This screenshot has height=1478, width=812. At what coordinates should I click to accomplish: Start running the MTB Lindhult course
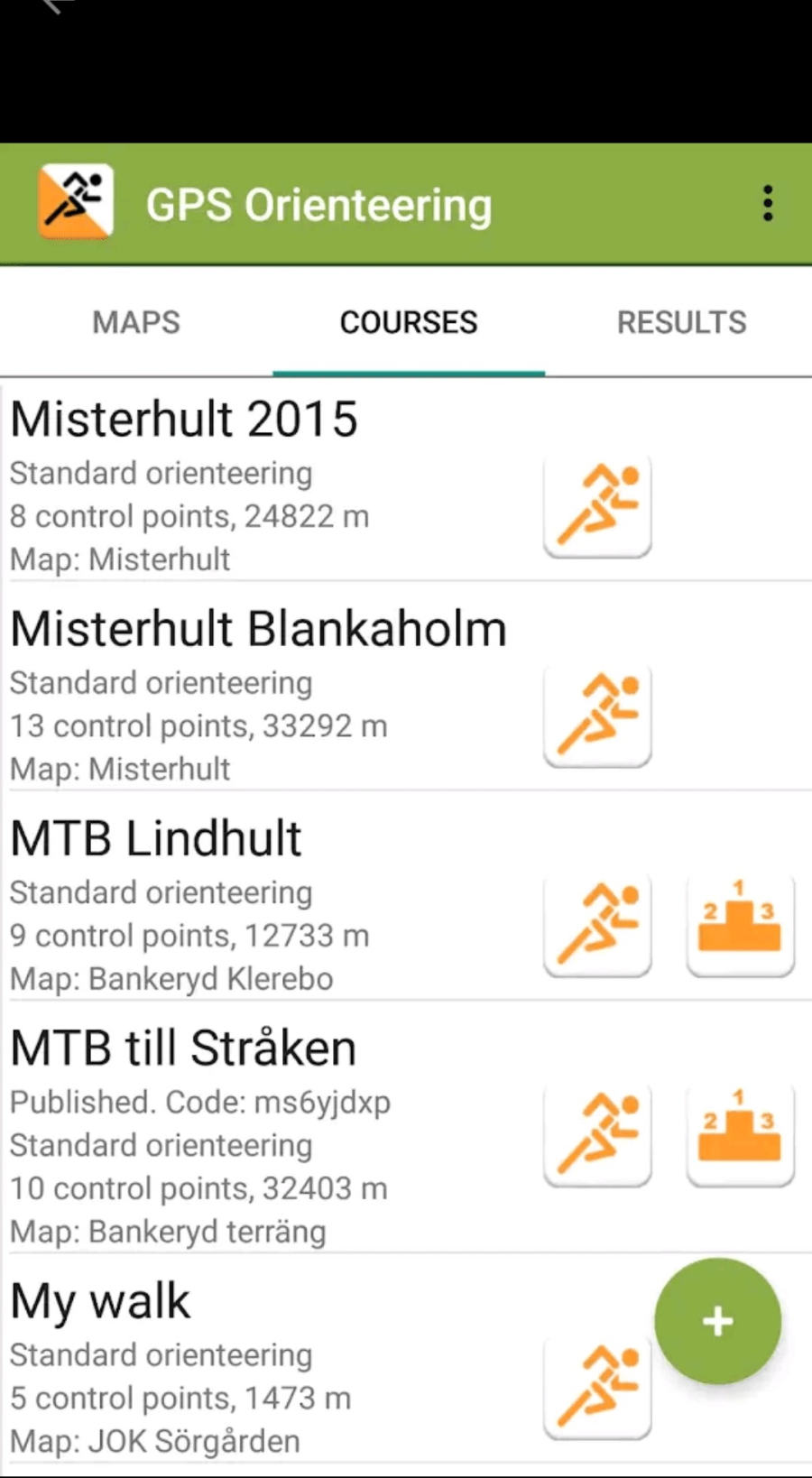[597, 925]
